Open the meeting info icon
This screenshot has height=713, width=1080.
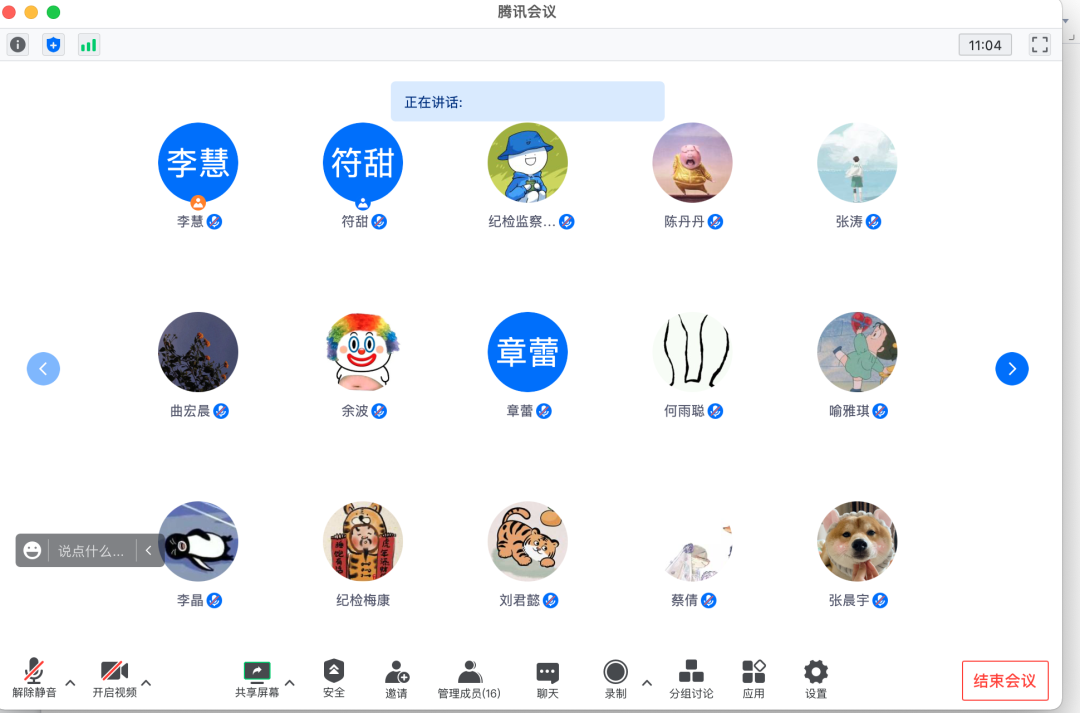[x=18, y=45]
